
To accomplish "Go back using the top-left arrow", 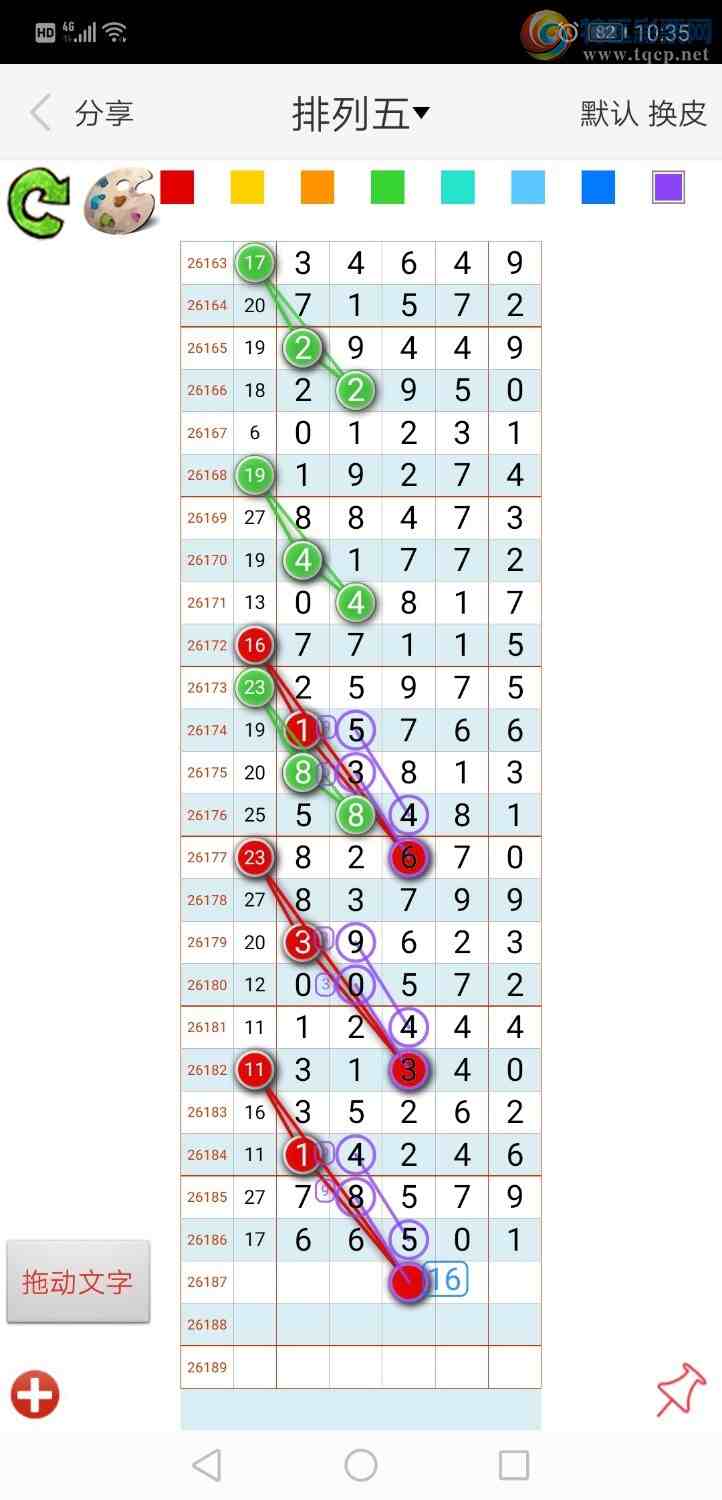I will (x=40, y=113).
